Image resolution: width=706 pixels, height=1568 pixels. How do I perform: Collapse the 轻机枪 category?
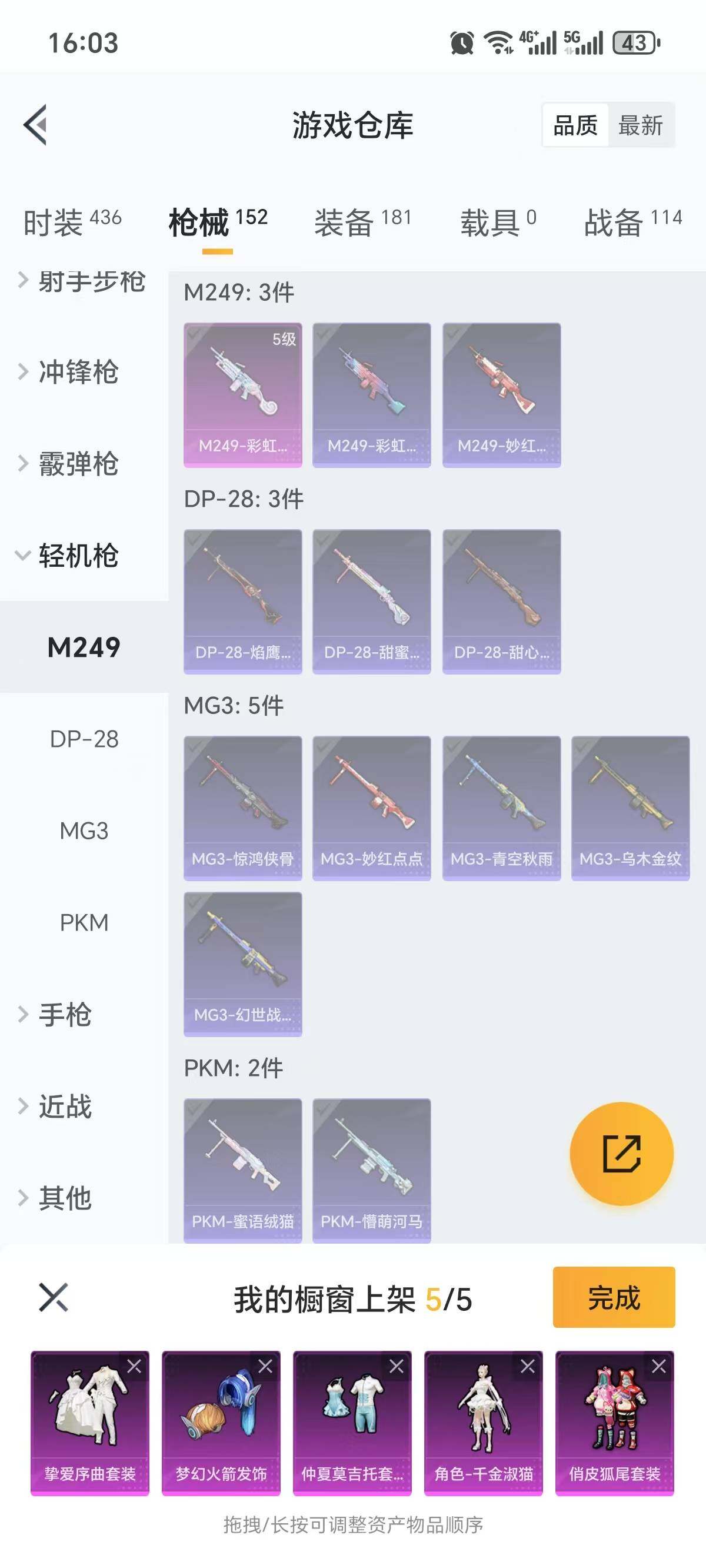78,556
